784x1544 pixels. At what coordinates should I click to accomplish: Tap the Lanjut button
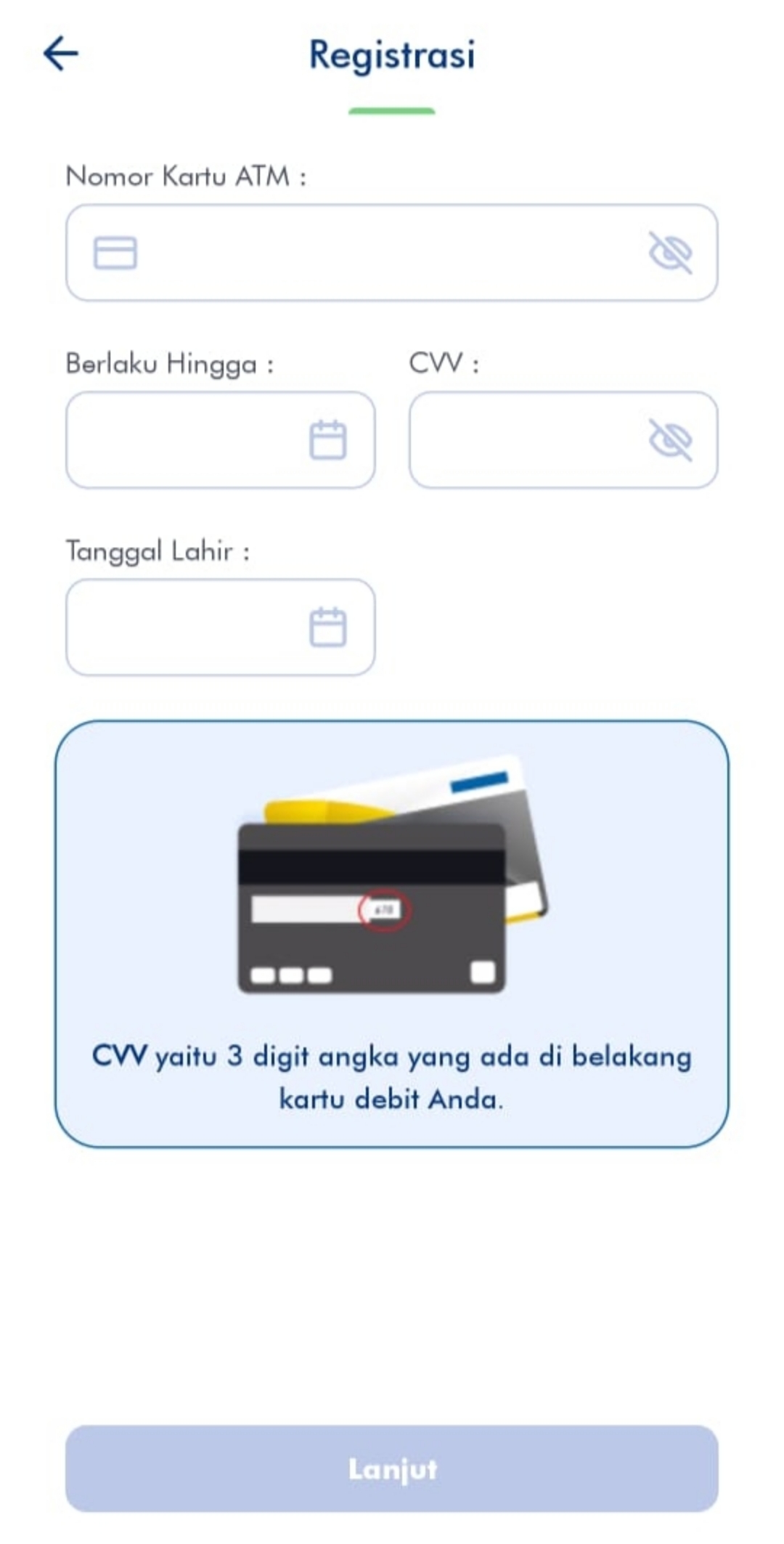pos(392,1468)
